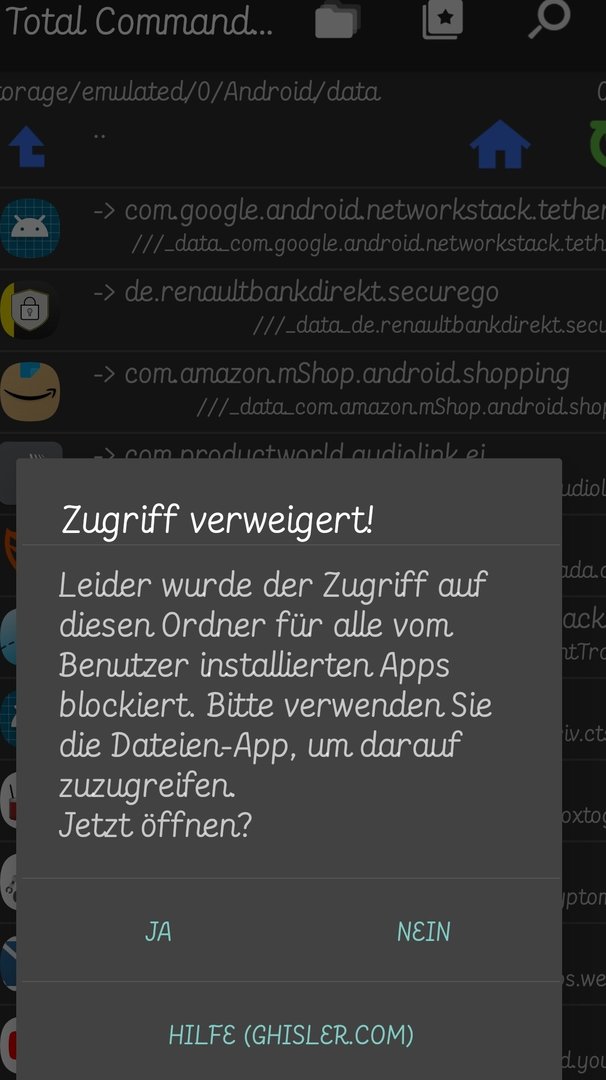Go to the home folder icon
This screenshot has width=606, height=1080.
(x=499, y=146)
